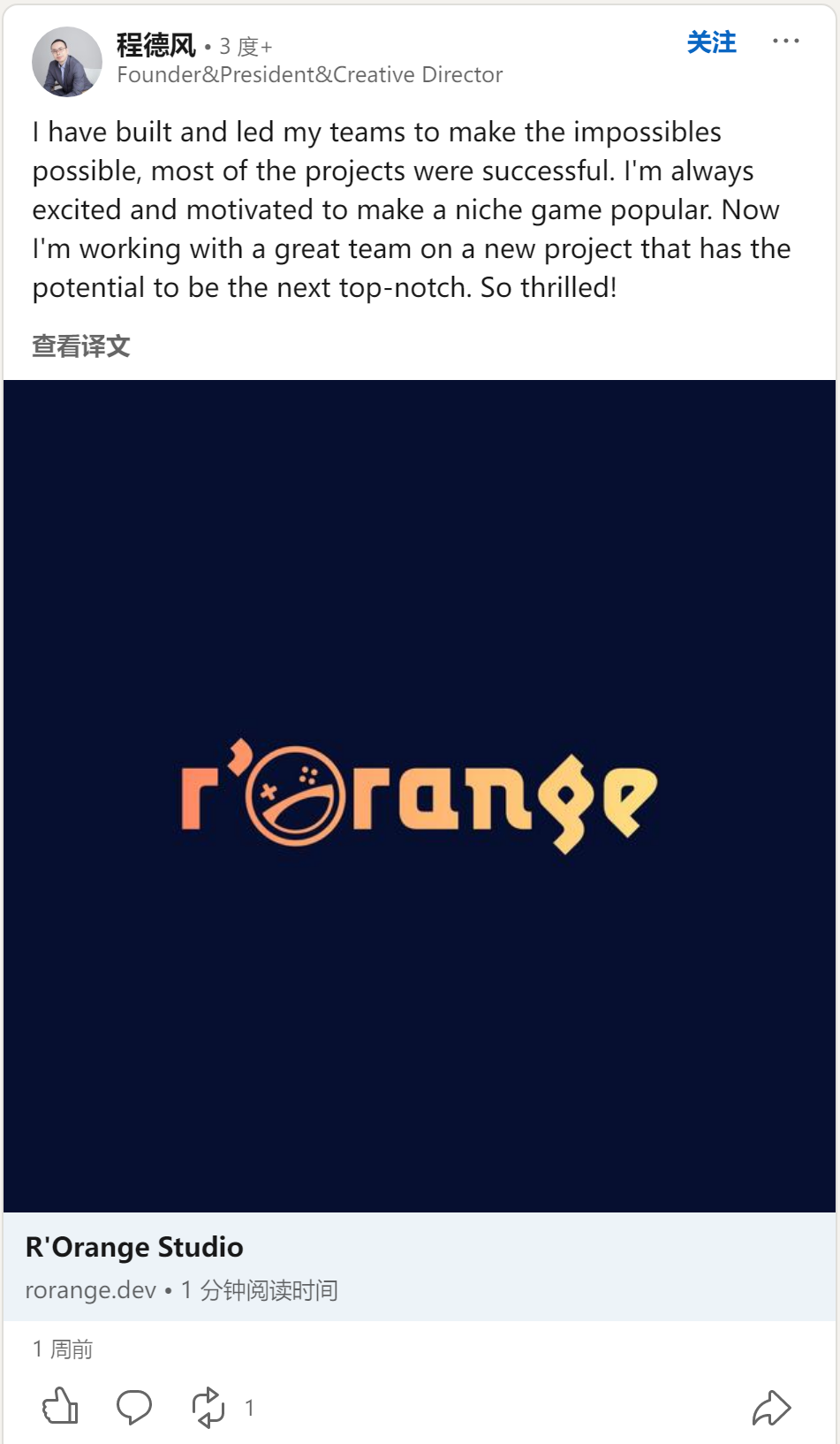Open 程德风's name to view the profile

[x=155, y=45]
